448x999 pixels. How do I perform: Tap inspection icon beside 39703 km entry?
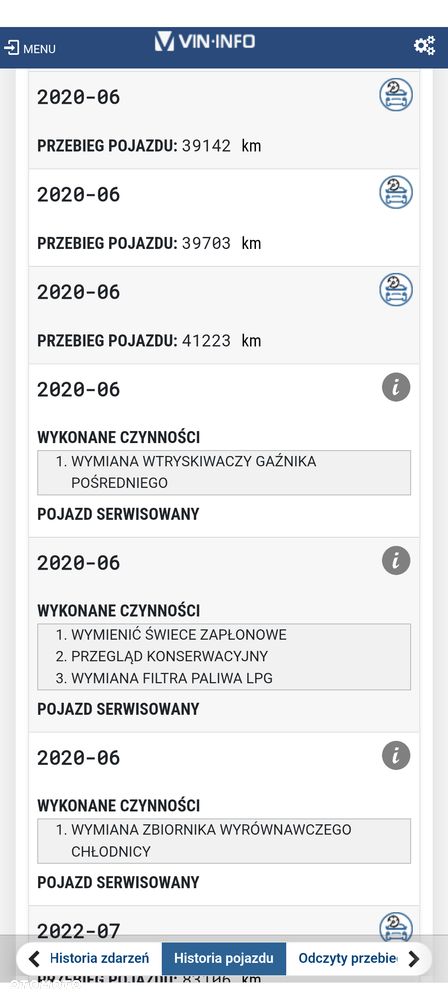[396, 192]
